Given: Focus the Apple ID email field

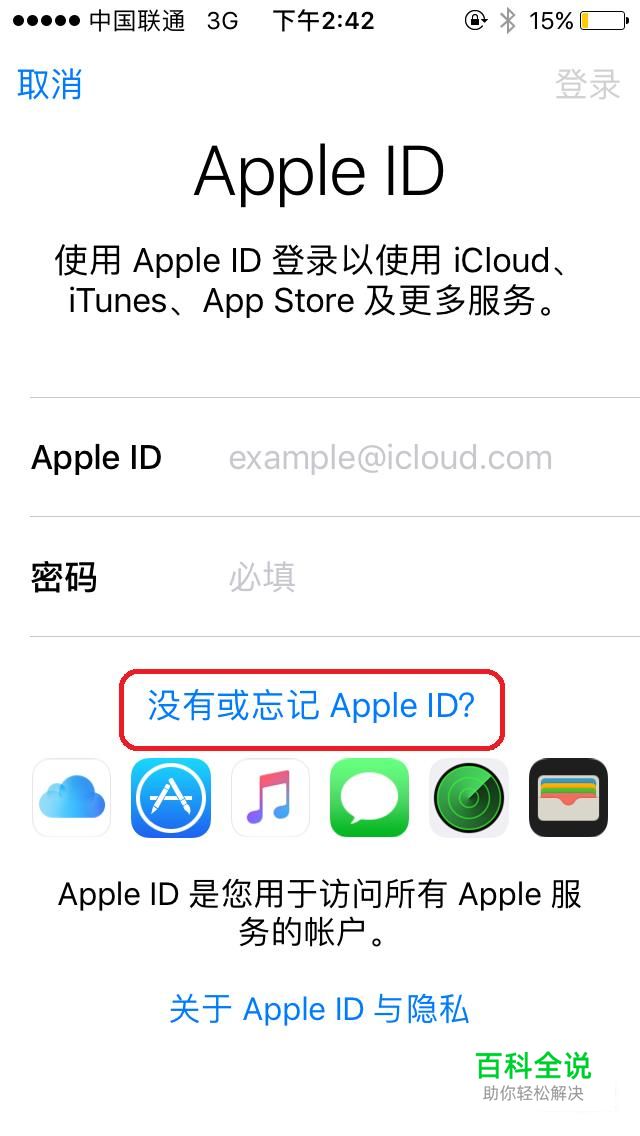Looking at the screenshot, I should (390, 458).
